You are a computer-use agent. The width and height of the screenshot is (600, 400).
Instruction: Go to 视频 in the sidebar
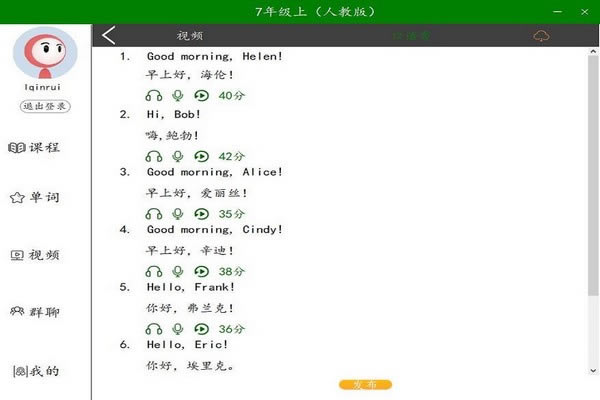[x=35, y=255]
